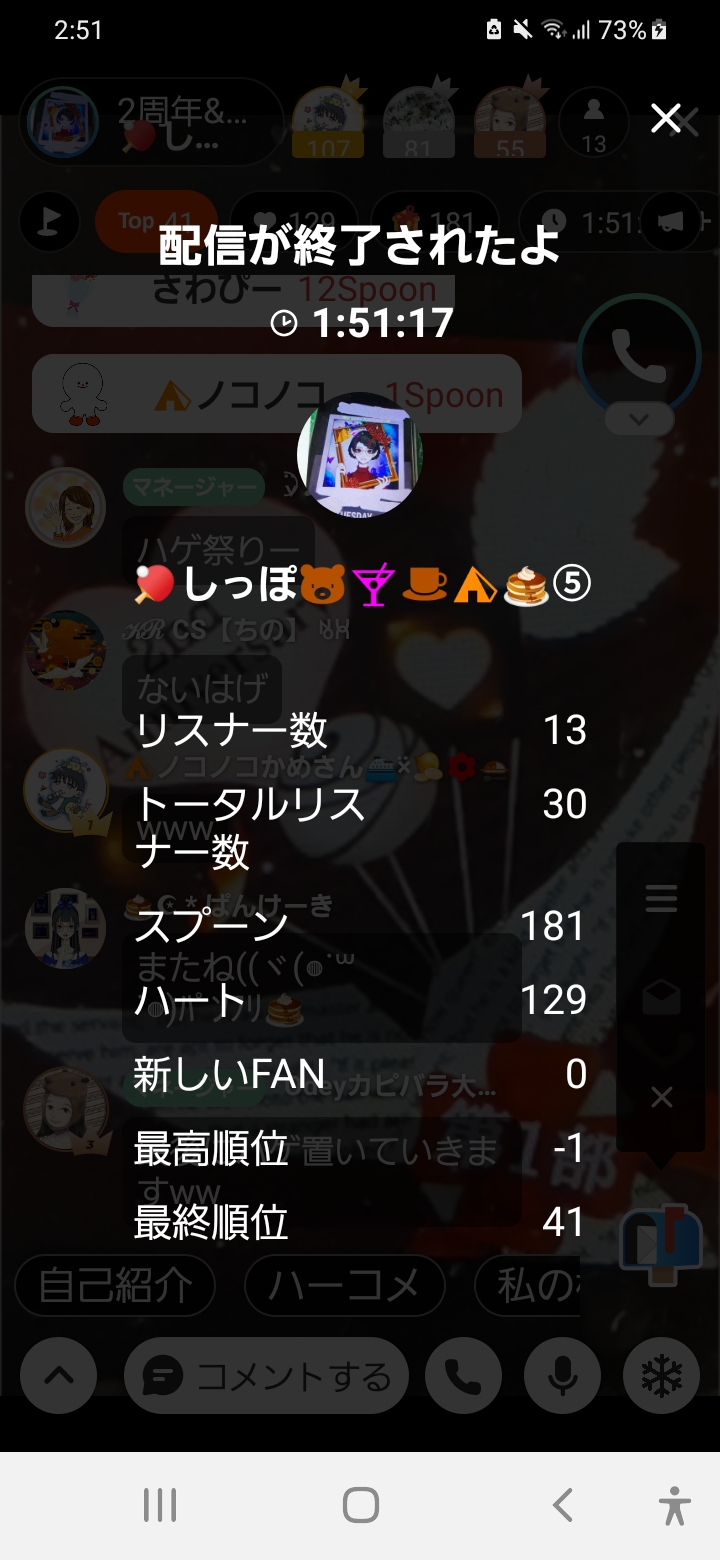Go back with system back button
Image resolution: width=720 pixels, height=1560 pixels.
(x=562, y=1504)
